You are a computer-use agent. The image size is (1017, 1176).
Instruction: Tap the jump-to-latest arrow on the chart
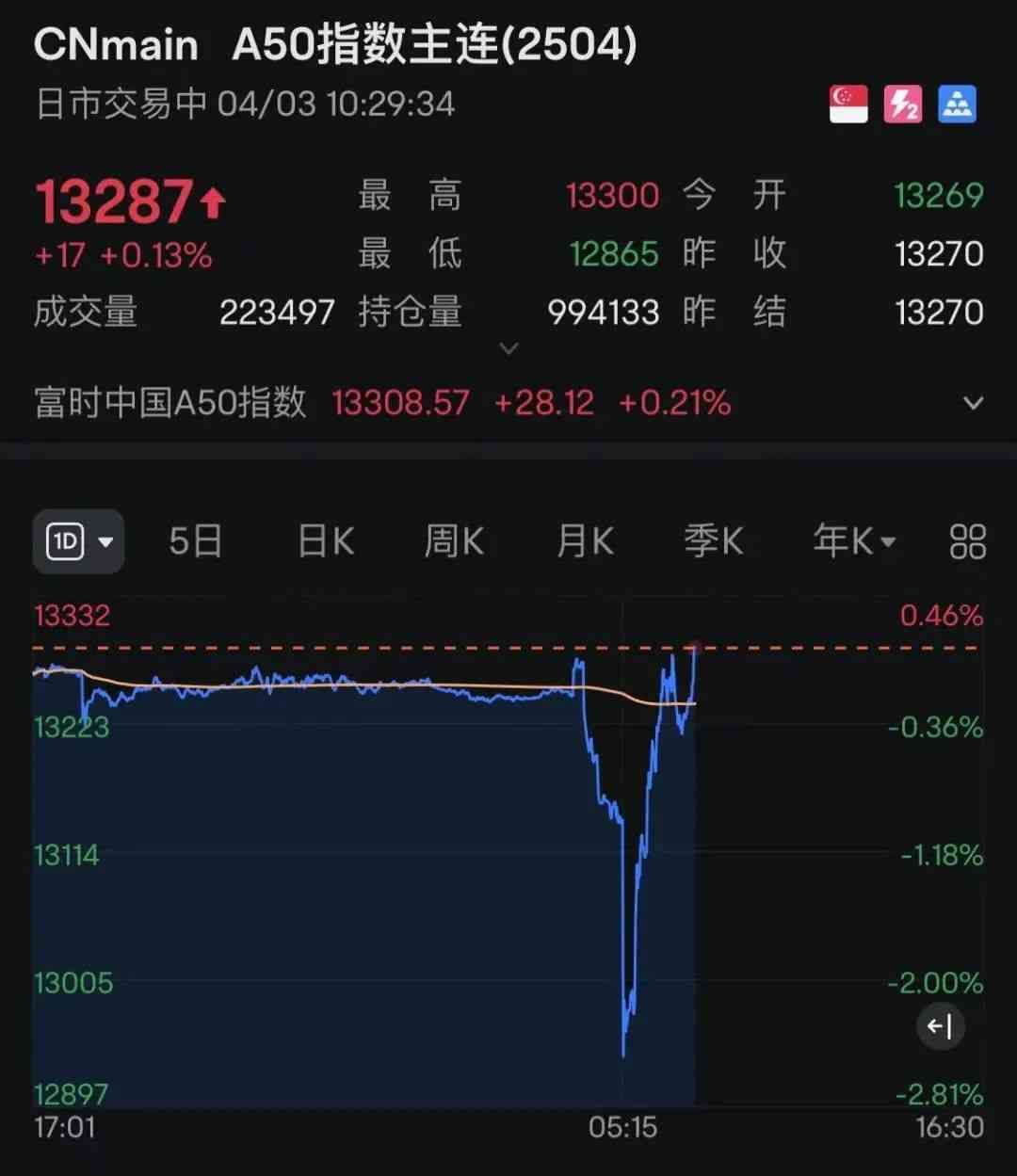point(940,1026)
